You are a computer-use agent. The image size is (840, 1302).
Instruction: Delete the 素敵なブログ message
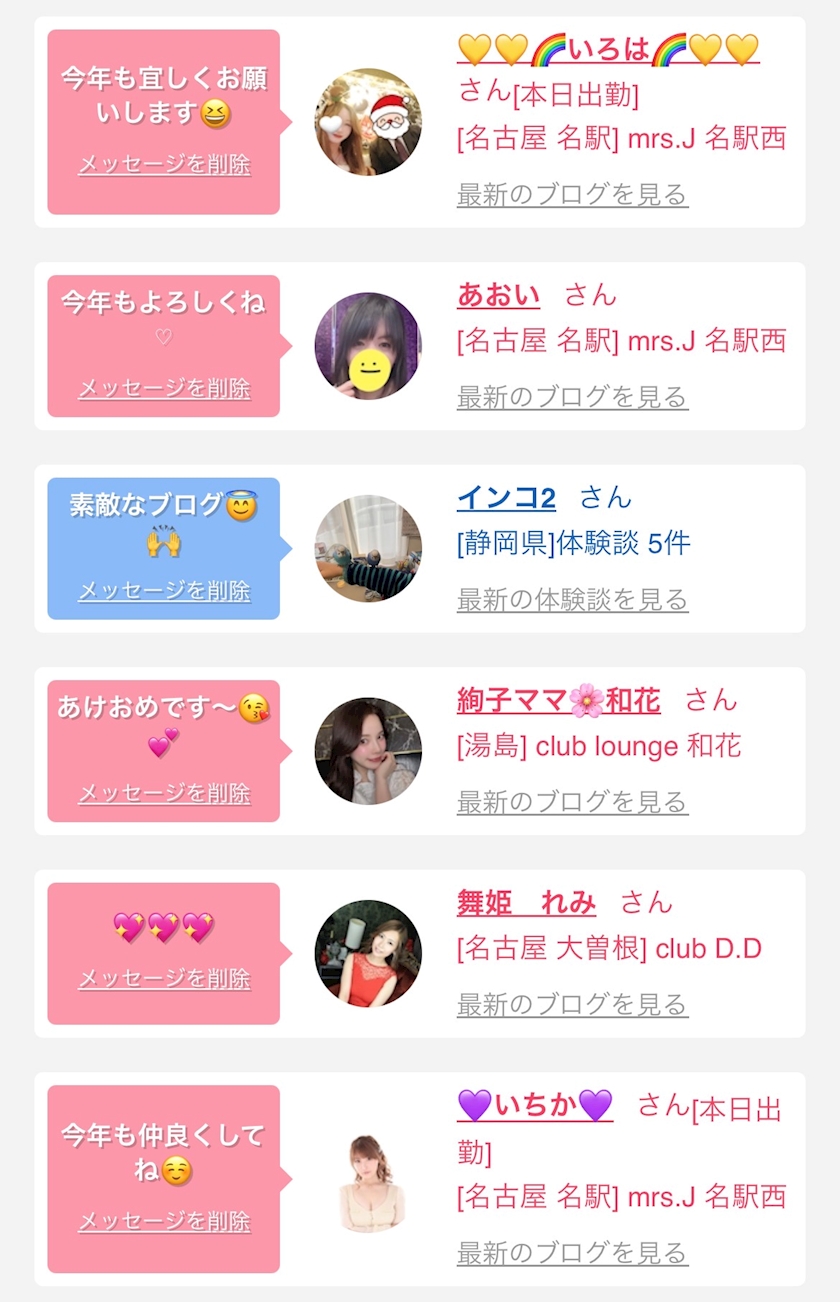point(164,591)
